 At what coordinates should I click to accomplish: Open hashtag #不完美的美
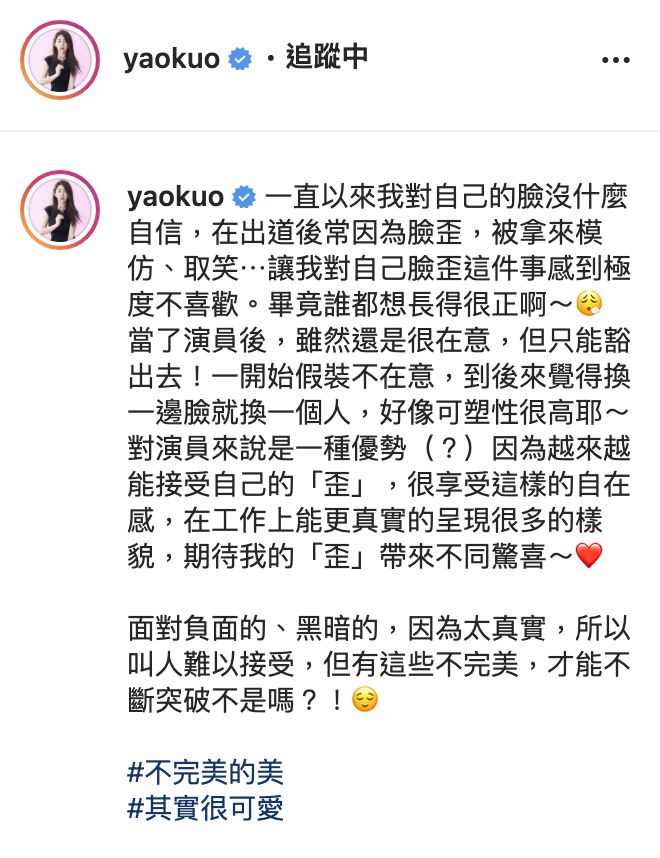[206, 772]
